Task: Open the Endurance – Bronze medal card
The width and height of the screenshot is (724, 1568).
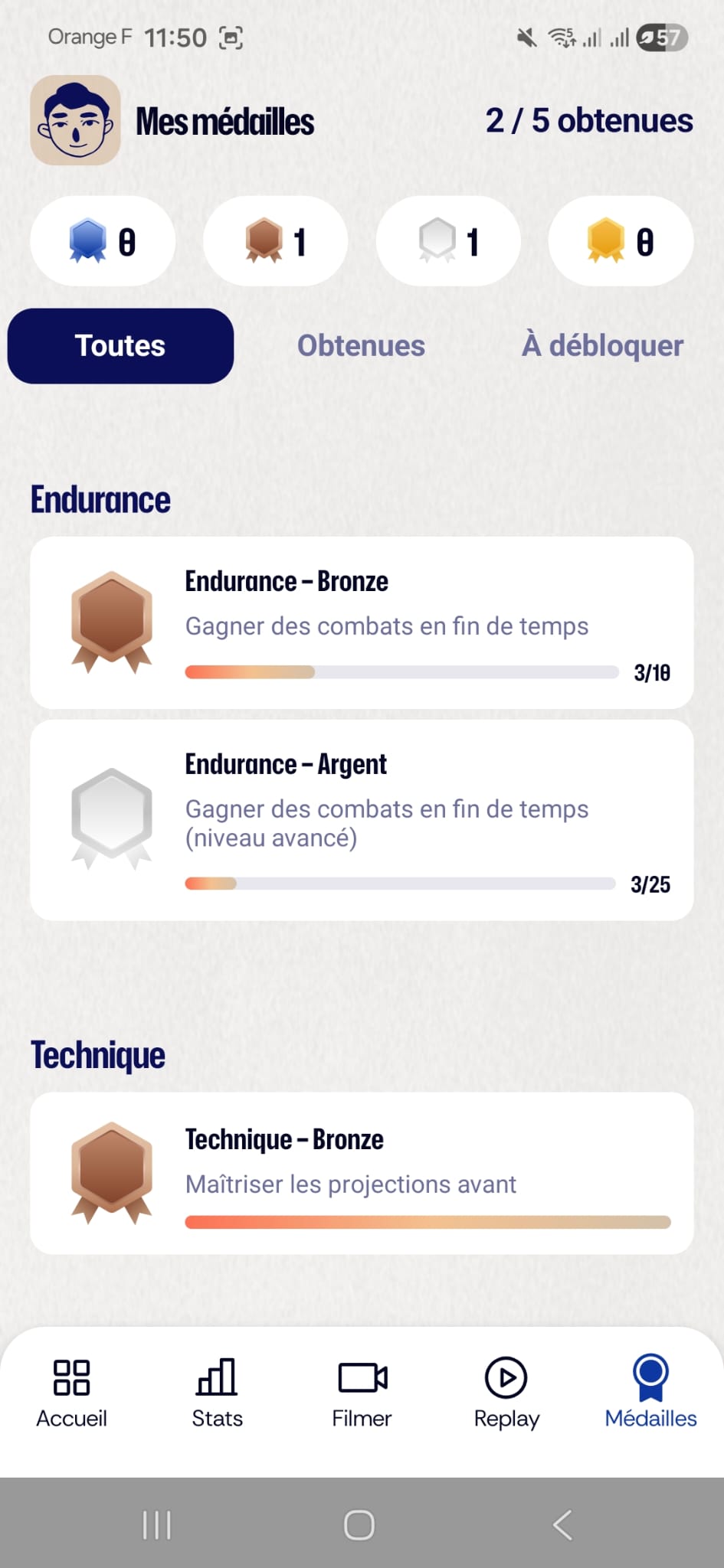Action: 362,622
